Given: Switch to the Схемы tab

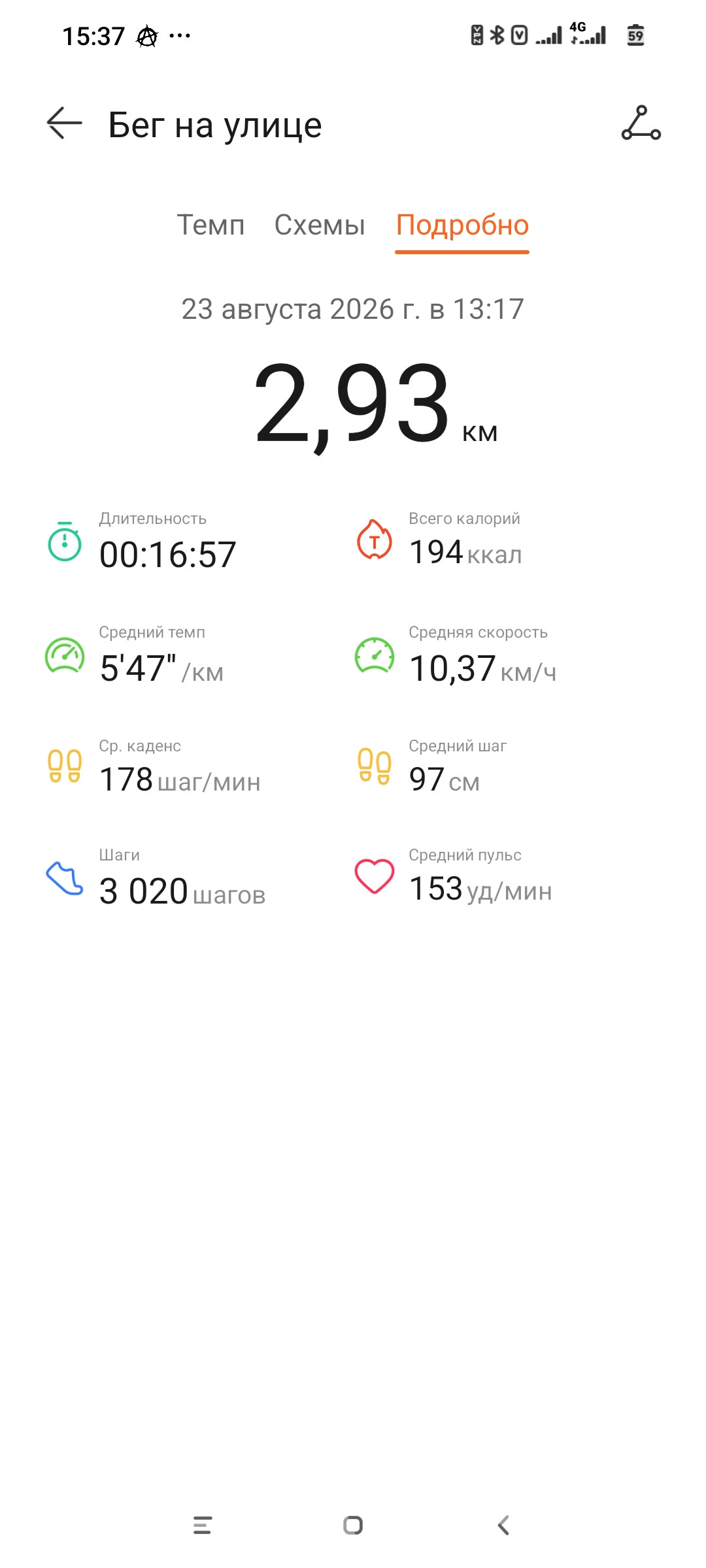Looking at the screenshot, I should click(x=320, y=225).
